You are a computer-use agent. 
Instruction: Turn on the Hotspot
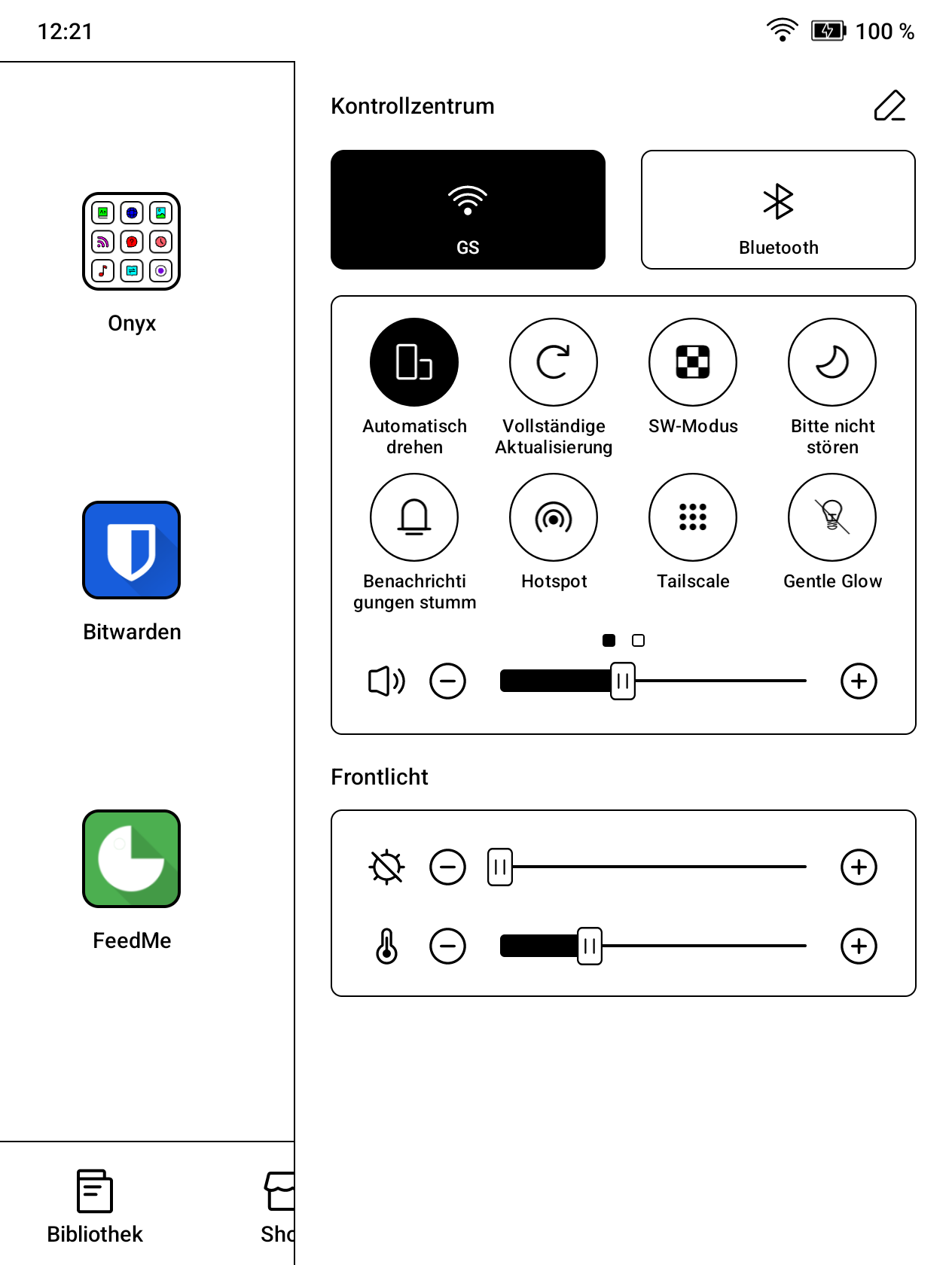pyautogui.click(x=554, y=517)
